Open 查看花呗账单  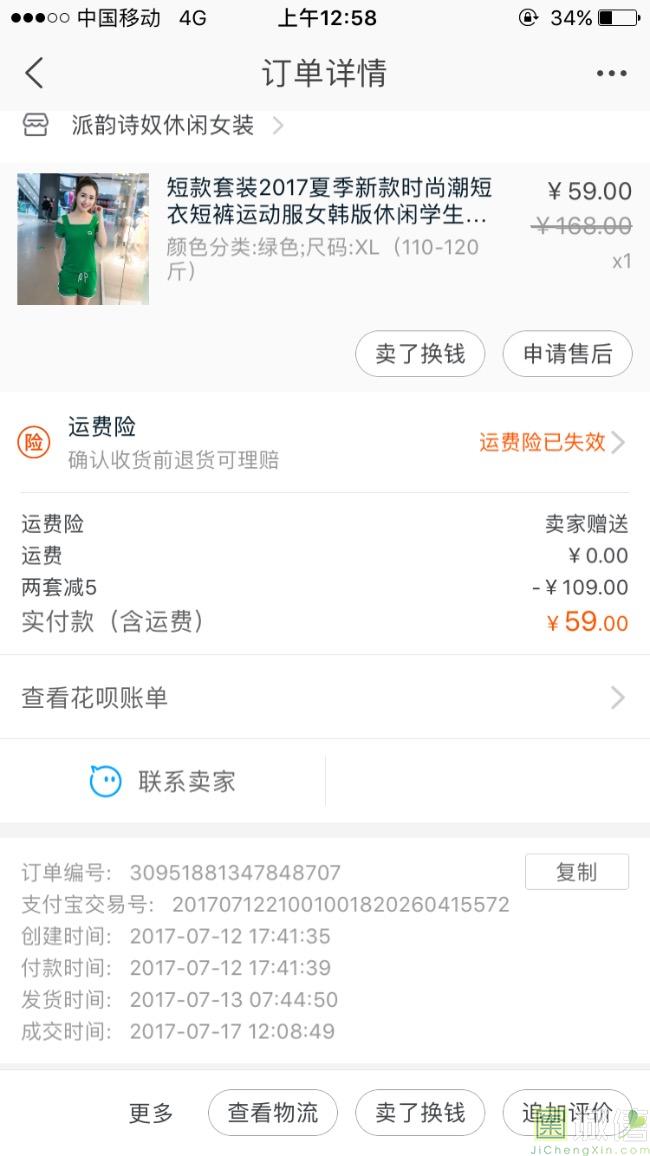(324, 698)
